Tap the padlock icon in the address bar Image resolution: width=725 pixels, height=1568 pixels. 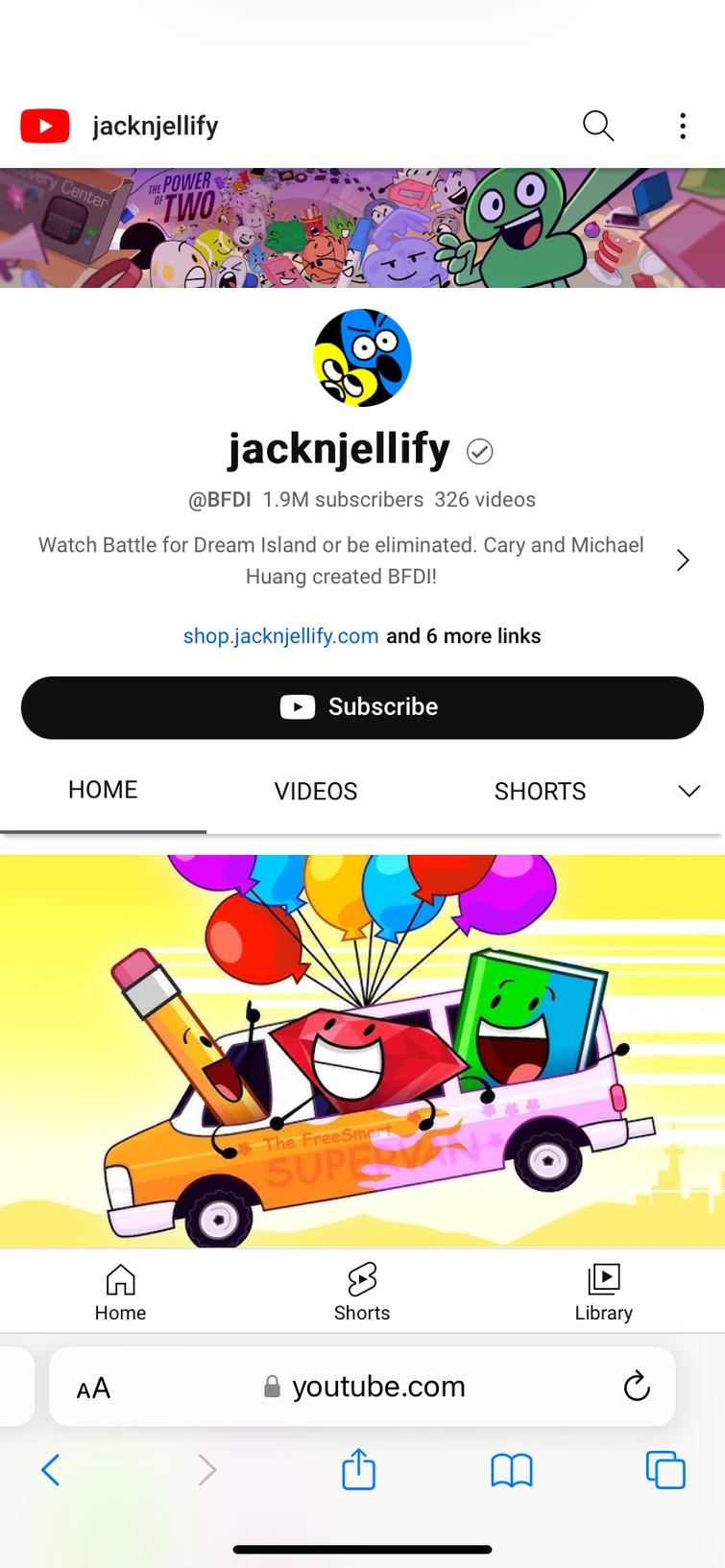click(x=272, y=1386)
